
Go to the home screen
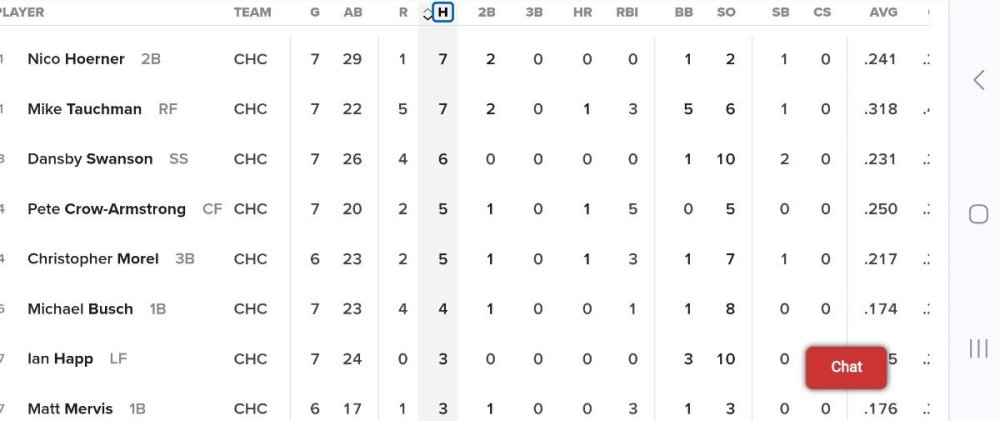point(979,214)
